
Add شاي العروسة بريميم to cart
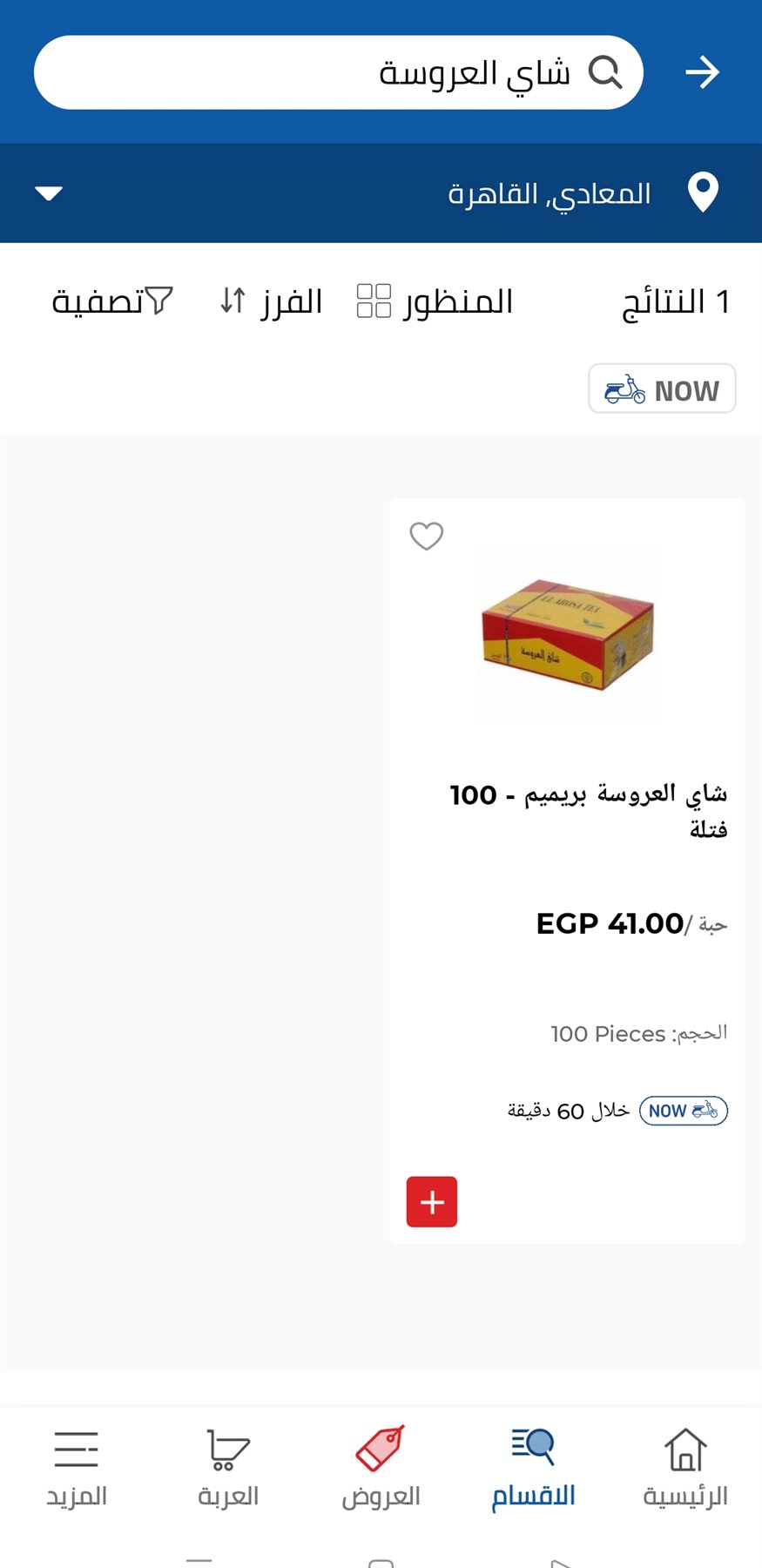tap(432, 1202)
